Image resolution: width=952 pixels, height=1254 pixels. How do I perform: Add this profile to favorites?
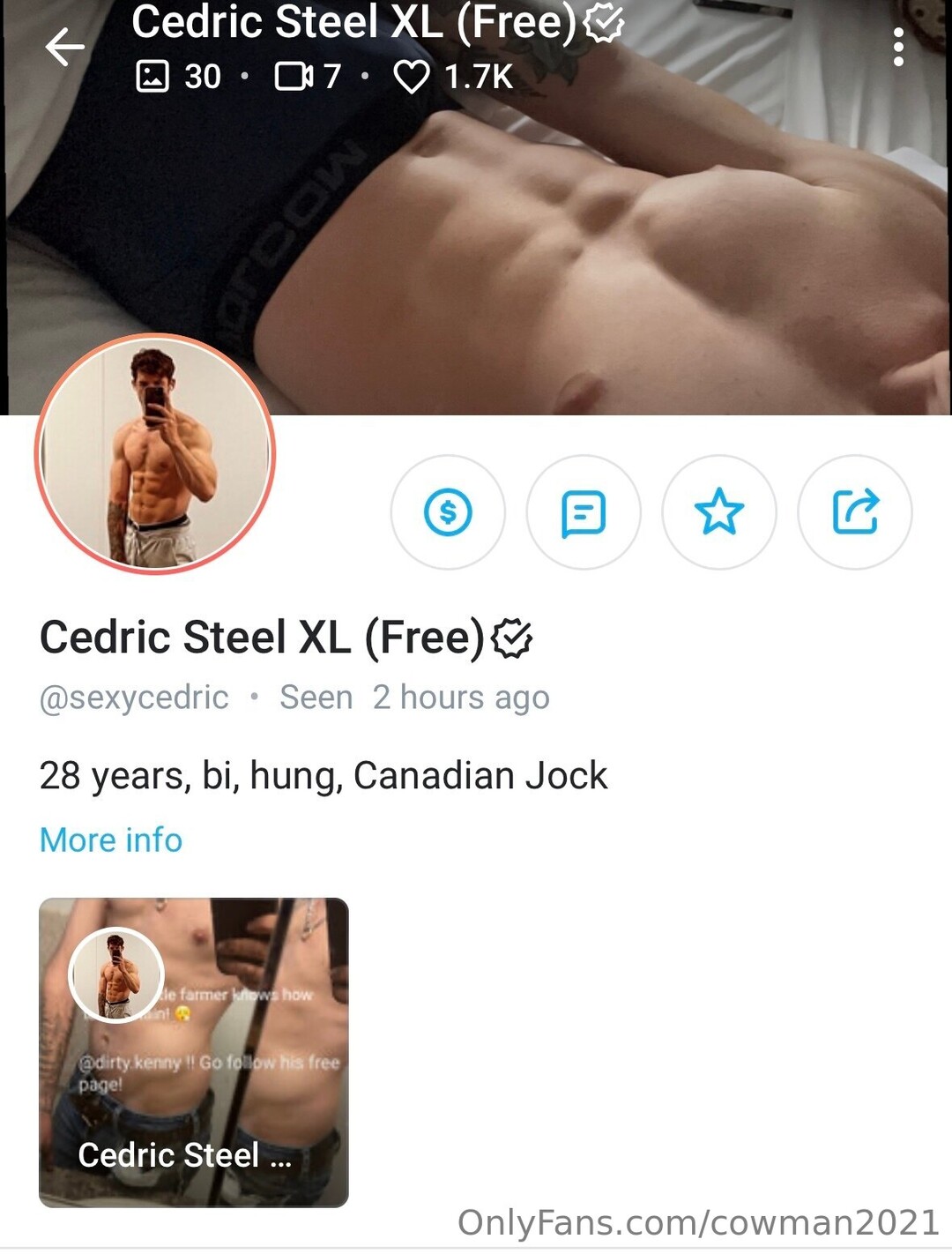[x=719, y=511]
